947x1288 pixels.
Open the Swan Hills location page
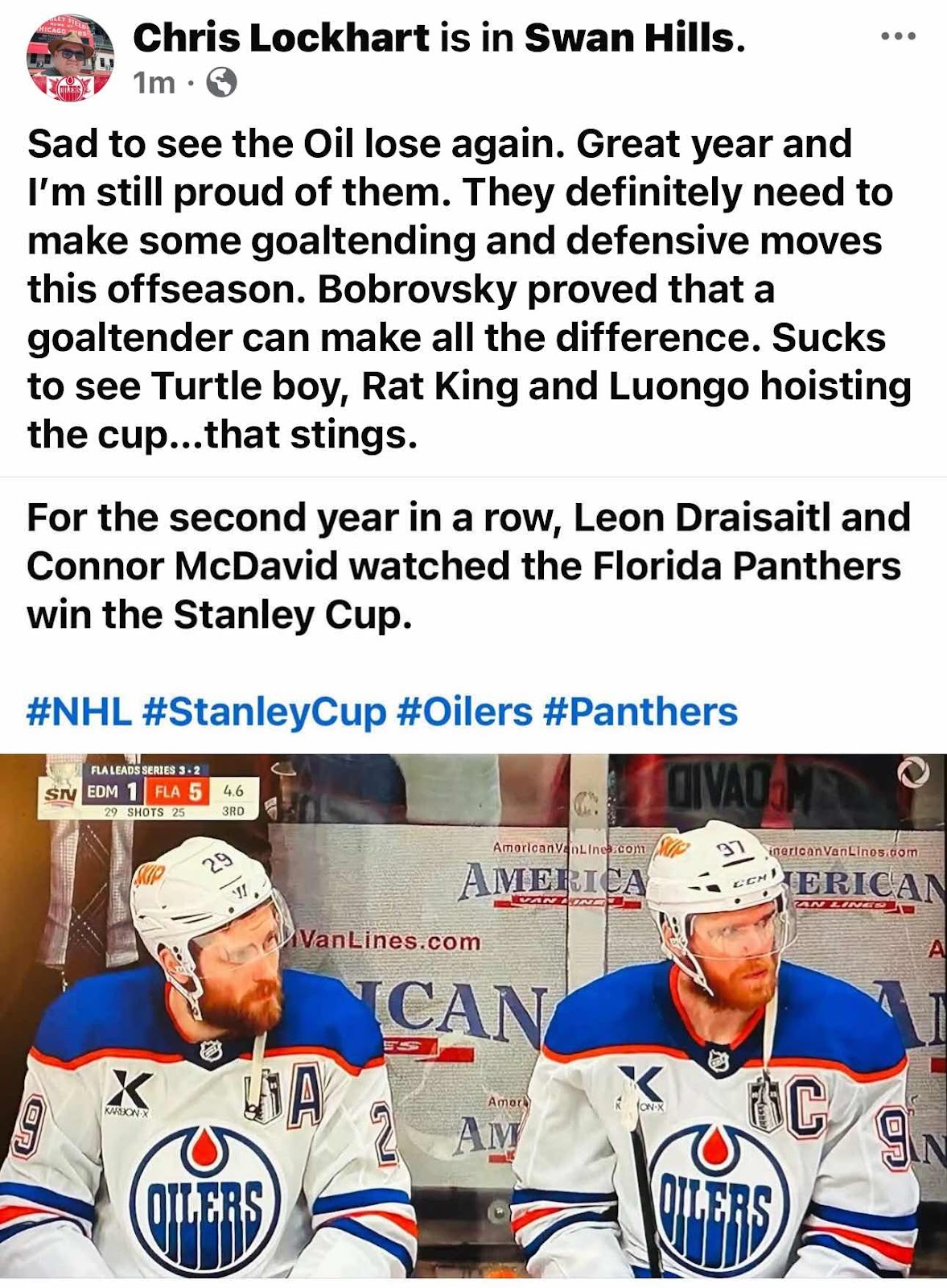click(628, 38)
